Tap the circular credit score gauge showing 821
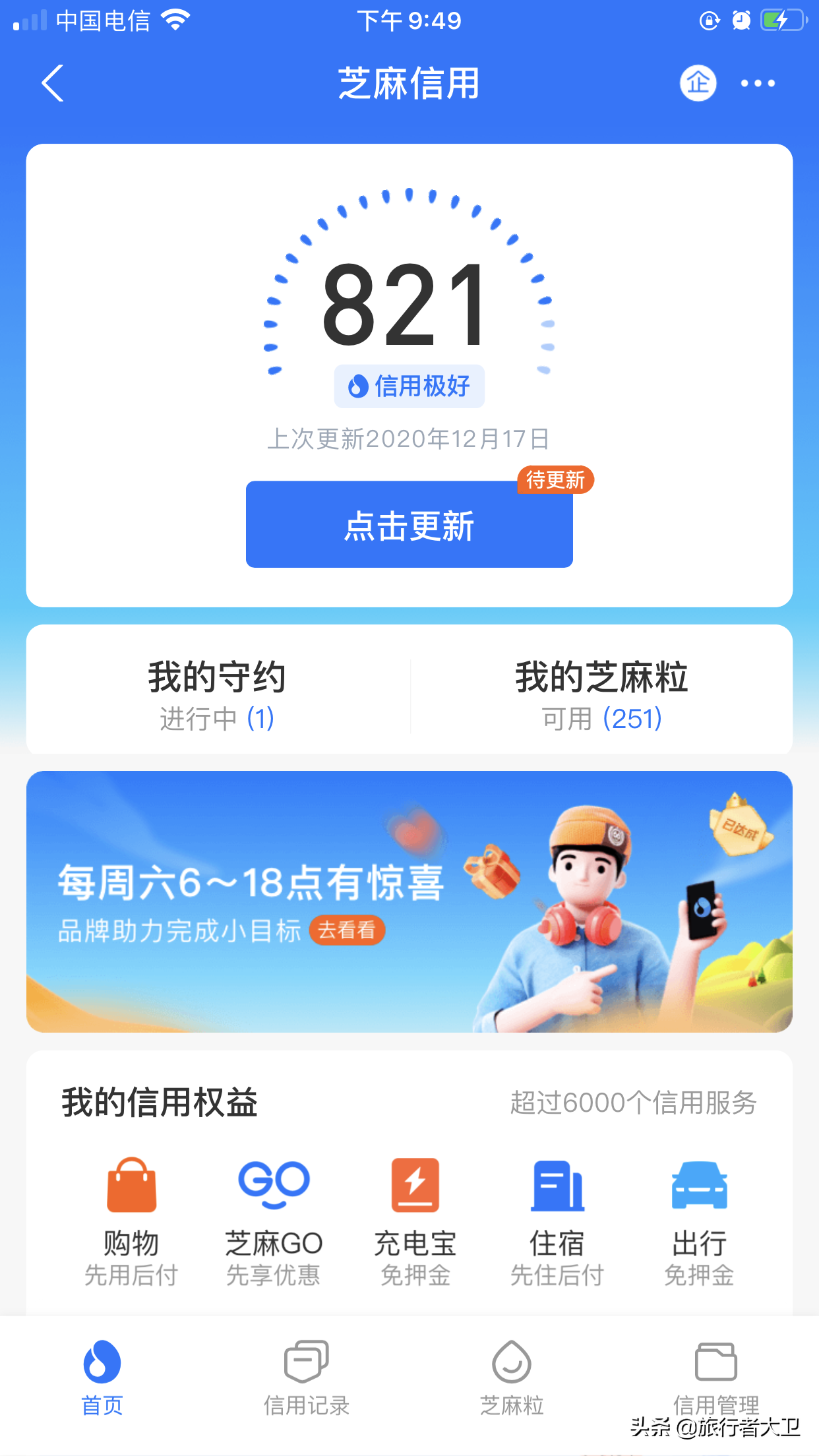 [409, 303]
